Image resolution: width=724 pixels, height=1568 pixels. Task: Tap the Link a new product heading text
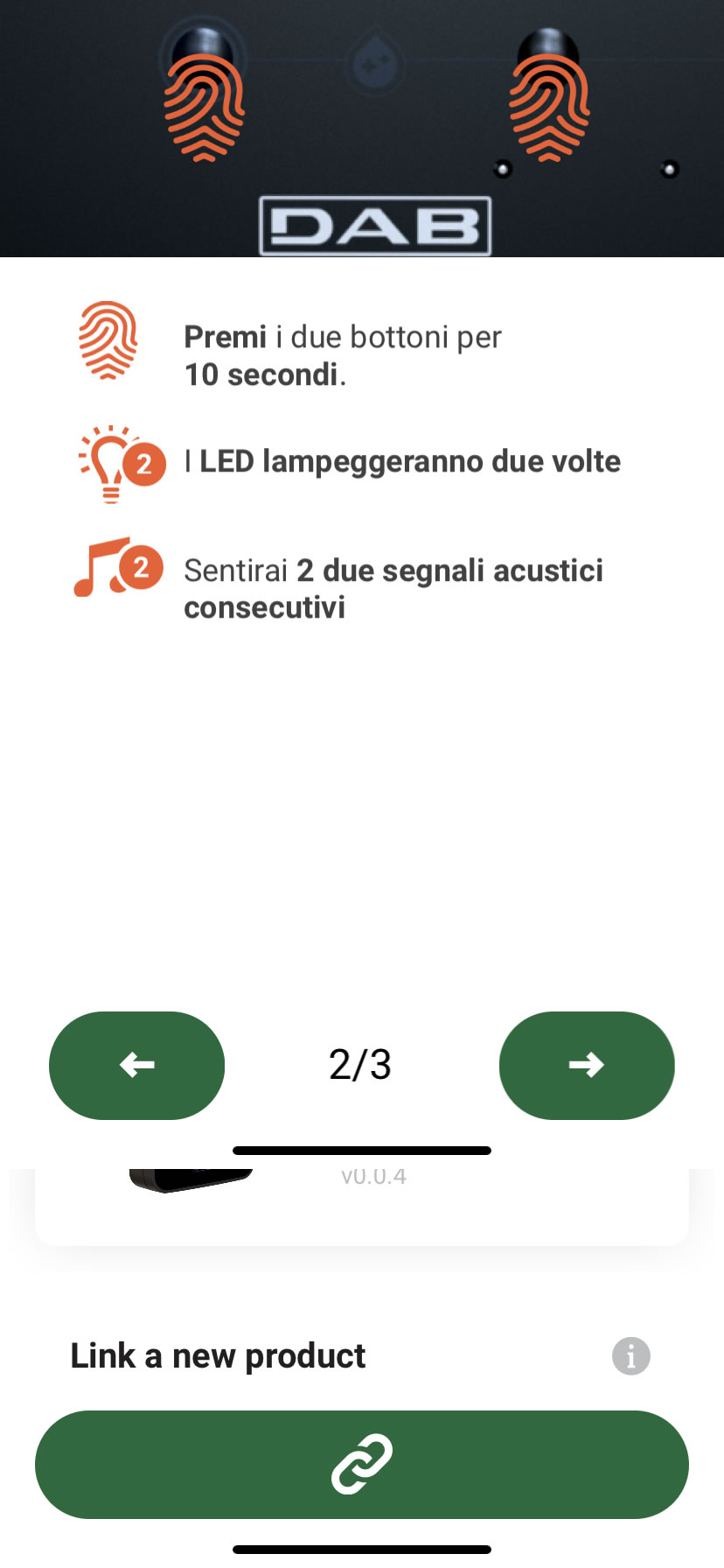click(218, 1355)
